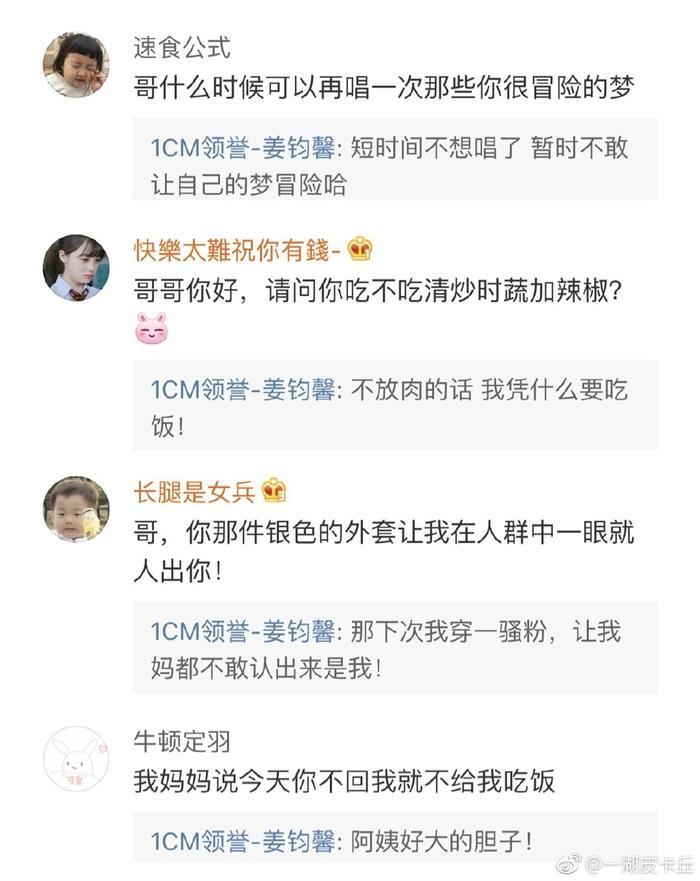Tap 牛顿定羽's bunny avatar

[76, 759]
